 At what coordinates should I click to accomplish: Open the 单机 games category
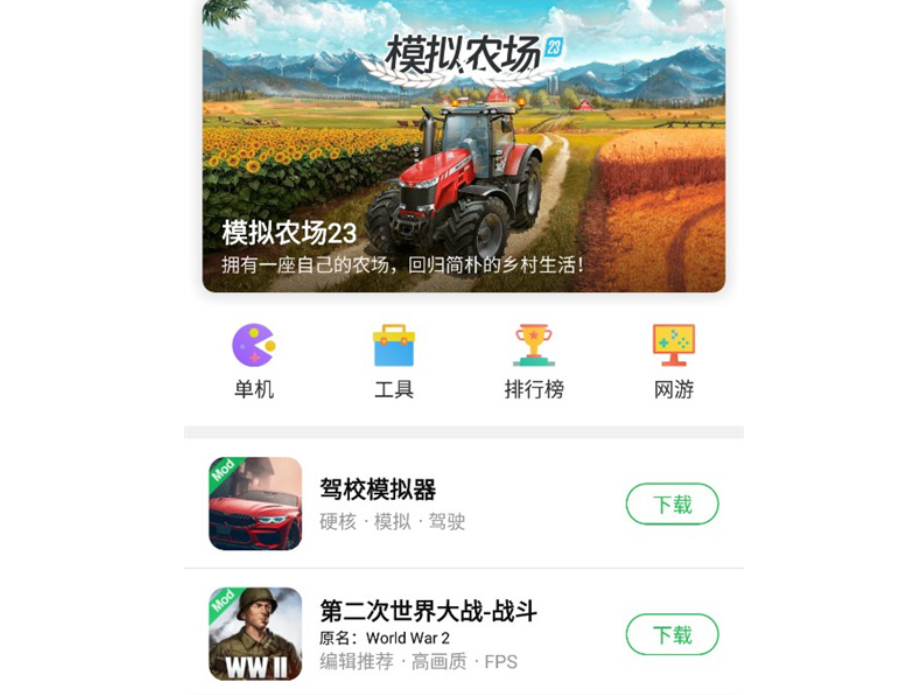(254, 361)
